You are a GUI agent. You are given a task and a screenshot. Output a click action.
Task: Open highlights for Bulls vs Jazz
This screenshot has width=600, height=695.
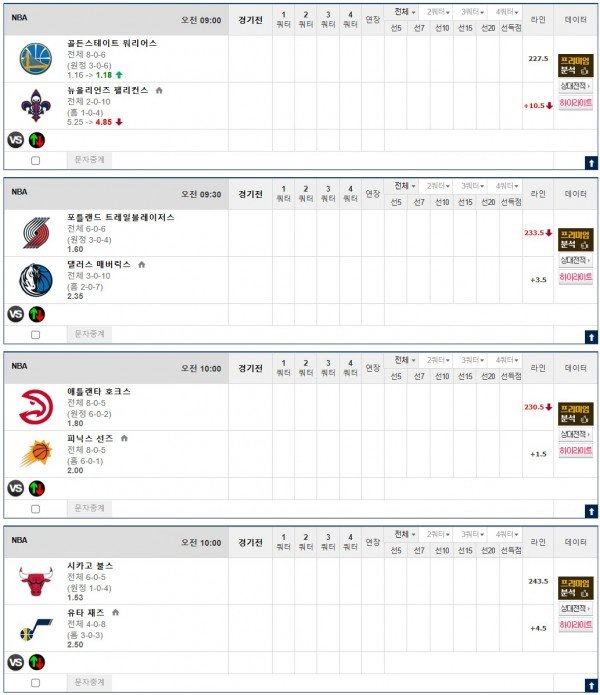point(575,625)
